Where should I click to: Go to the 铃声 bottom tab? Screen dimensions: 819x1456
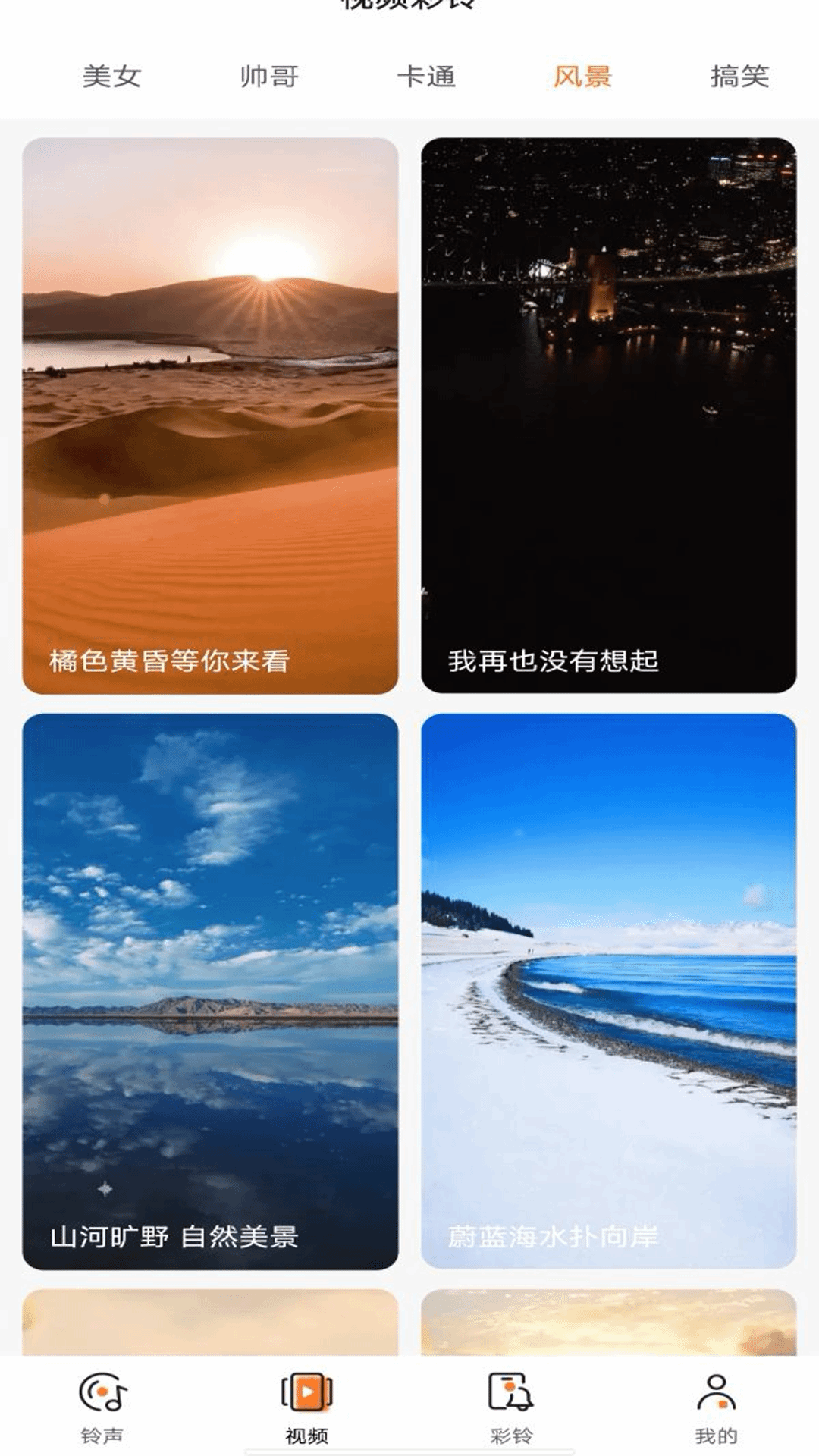coord(102,1407)
